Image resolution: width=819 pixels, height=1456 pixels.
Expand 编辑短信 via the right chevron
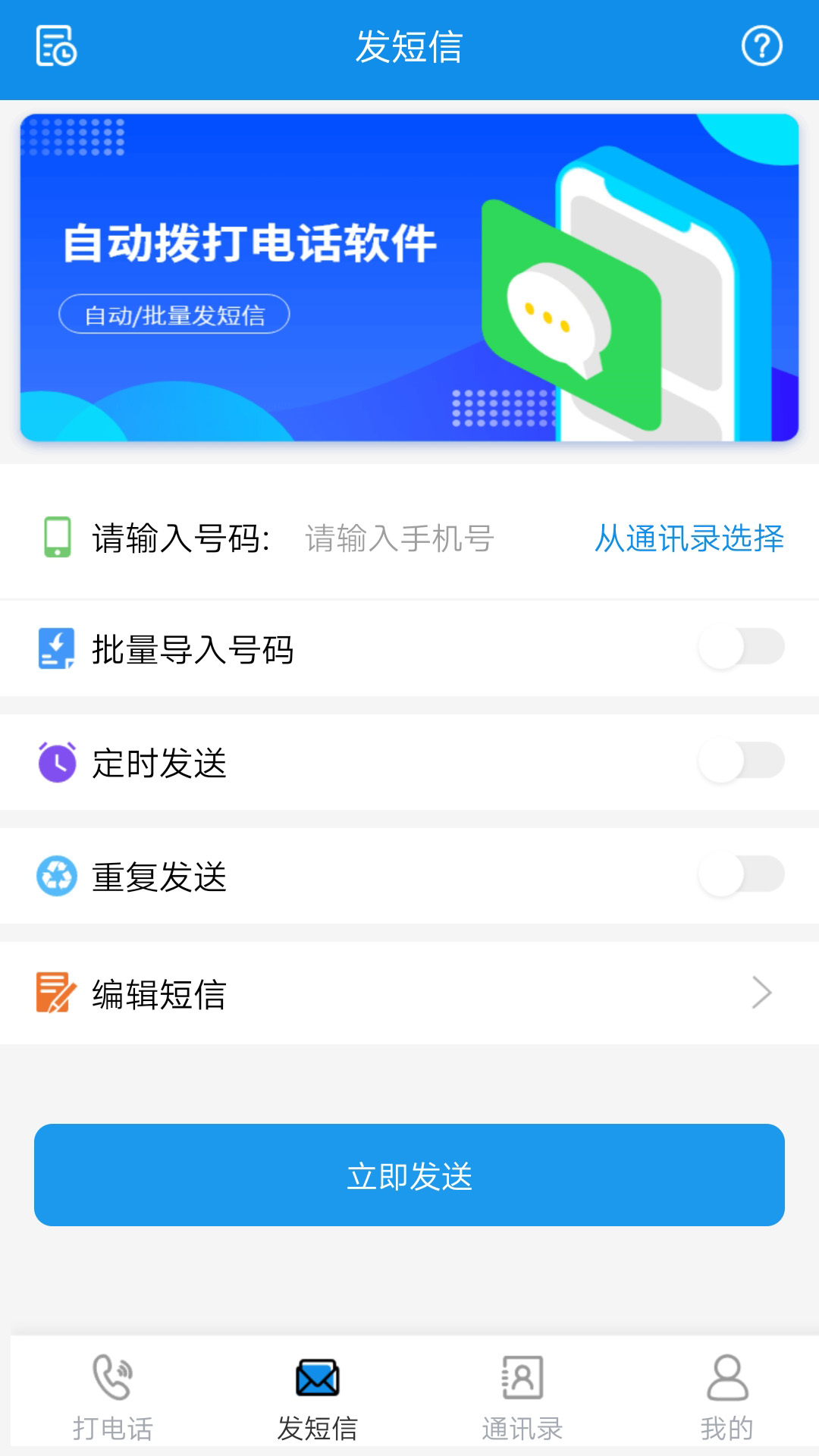(x=761, y=992)
